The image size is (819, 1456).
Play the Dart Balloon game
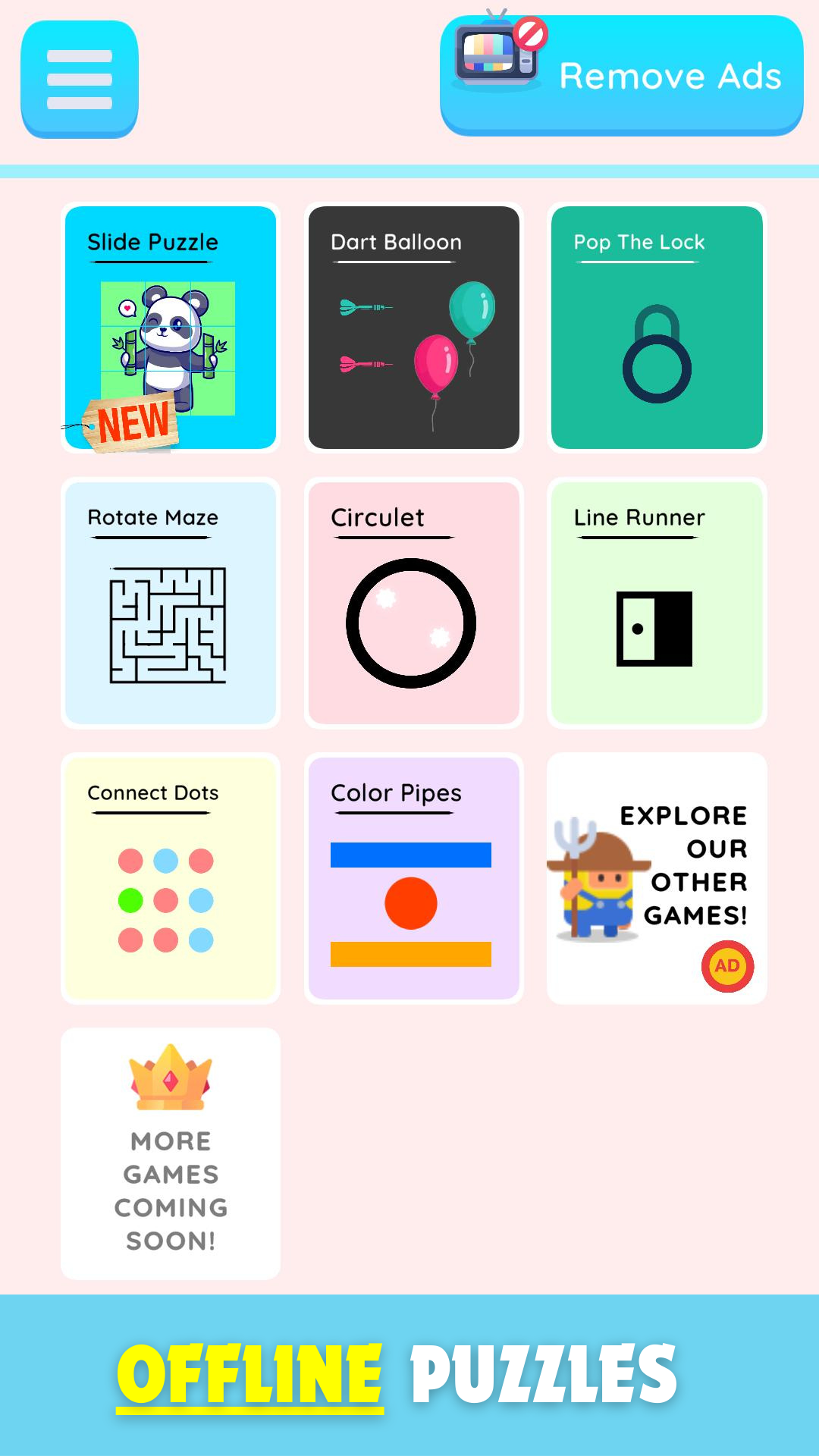point(413,328)
